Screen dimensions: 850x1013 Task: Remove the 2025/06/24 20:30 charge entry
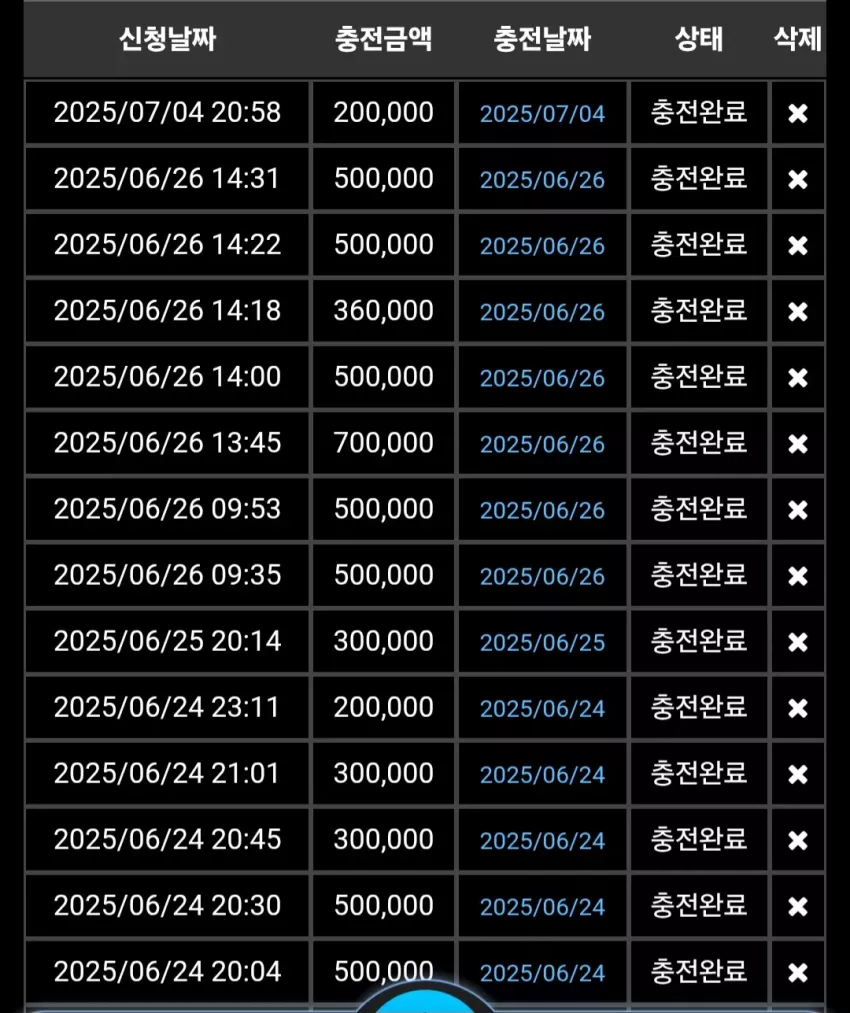(798, 907)
